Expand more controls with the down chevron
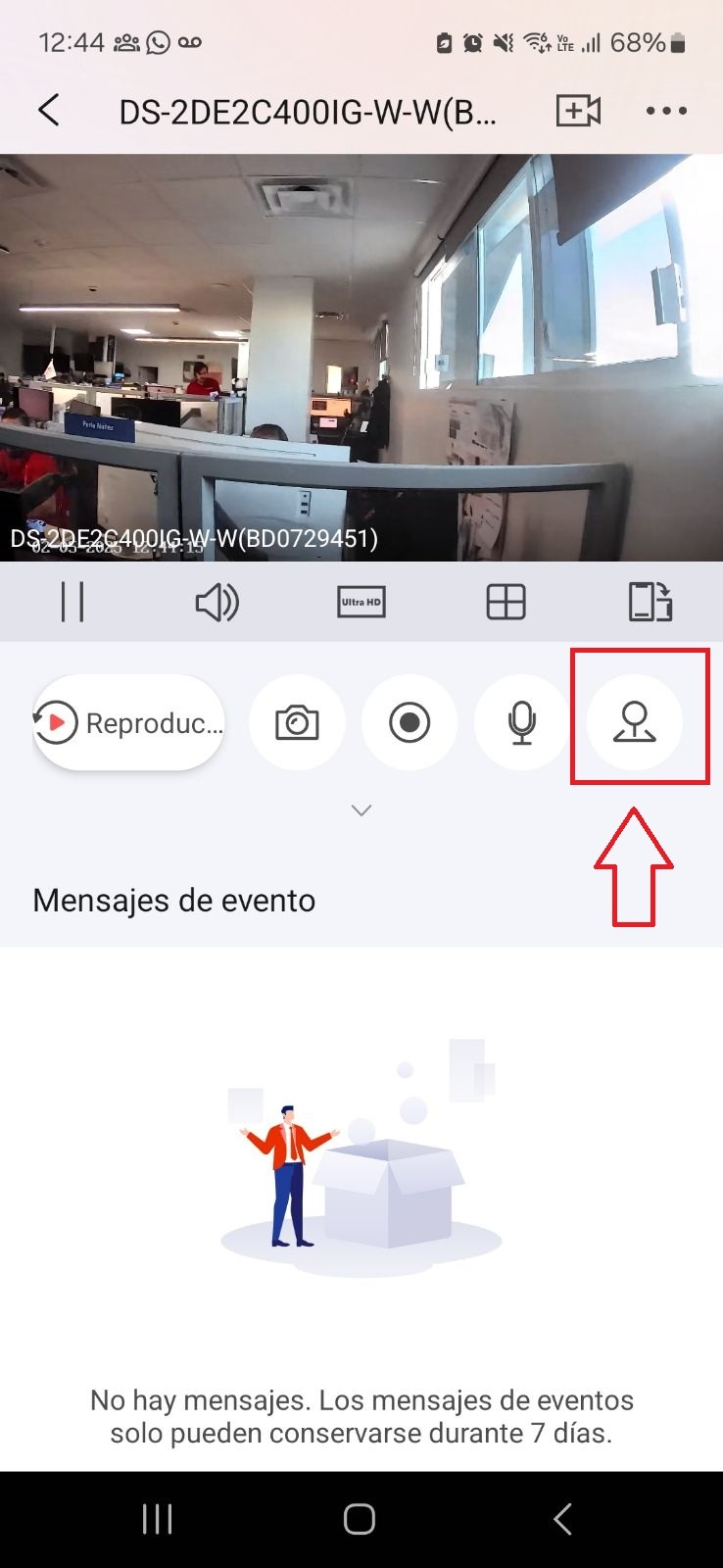 click(x=361, y=810)
